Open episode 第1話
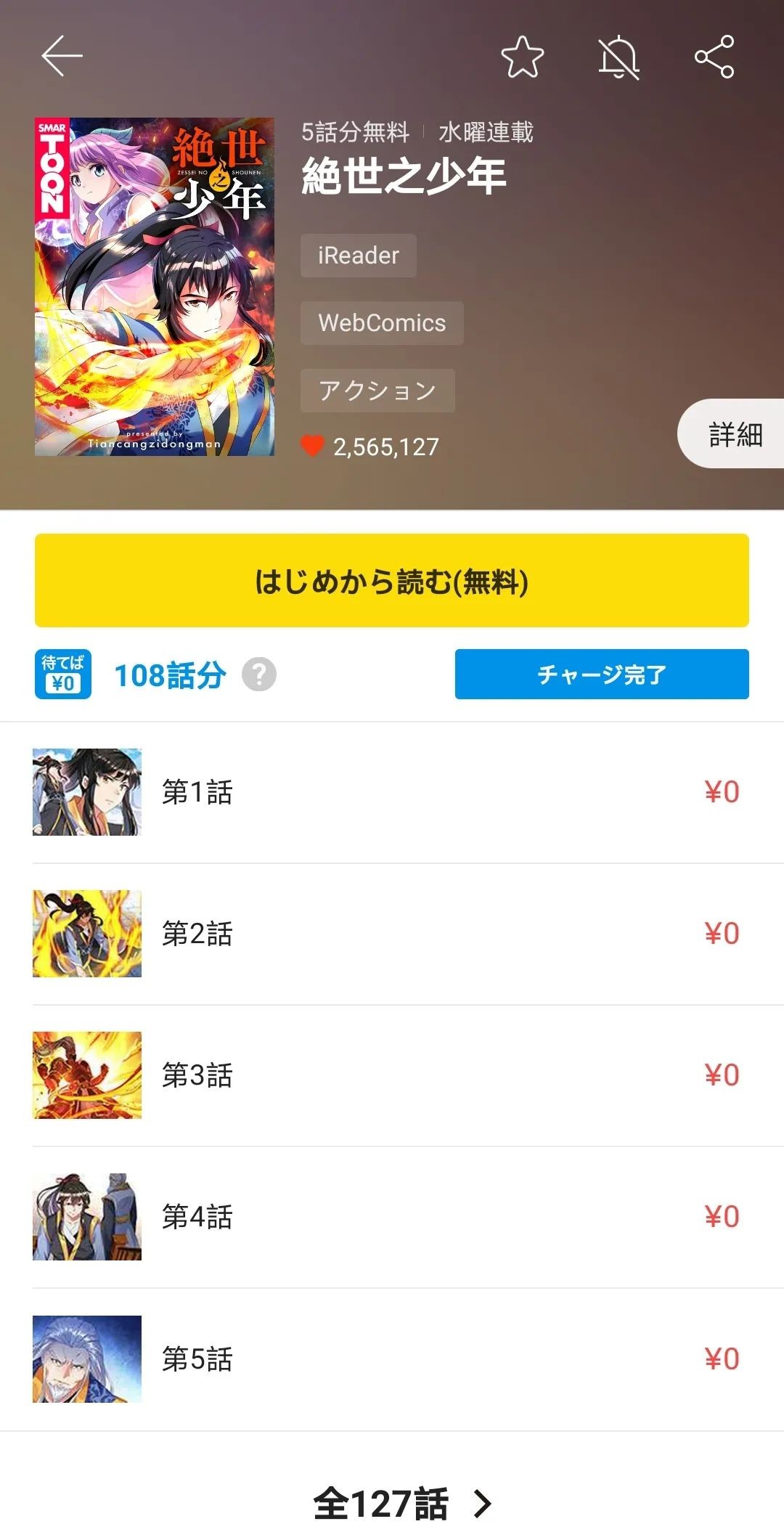784x1532 pixels. tap(392, 792)
